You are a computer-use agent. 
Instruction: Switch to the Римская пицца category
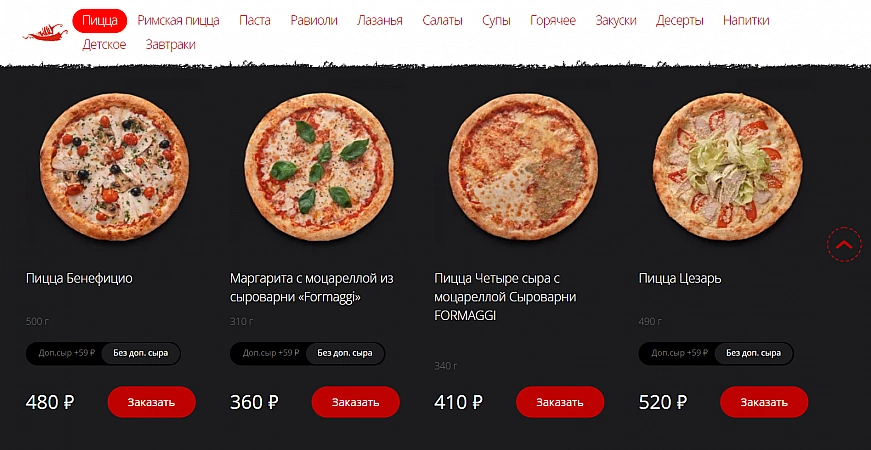pyautogui.click(x=178, y=20)
